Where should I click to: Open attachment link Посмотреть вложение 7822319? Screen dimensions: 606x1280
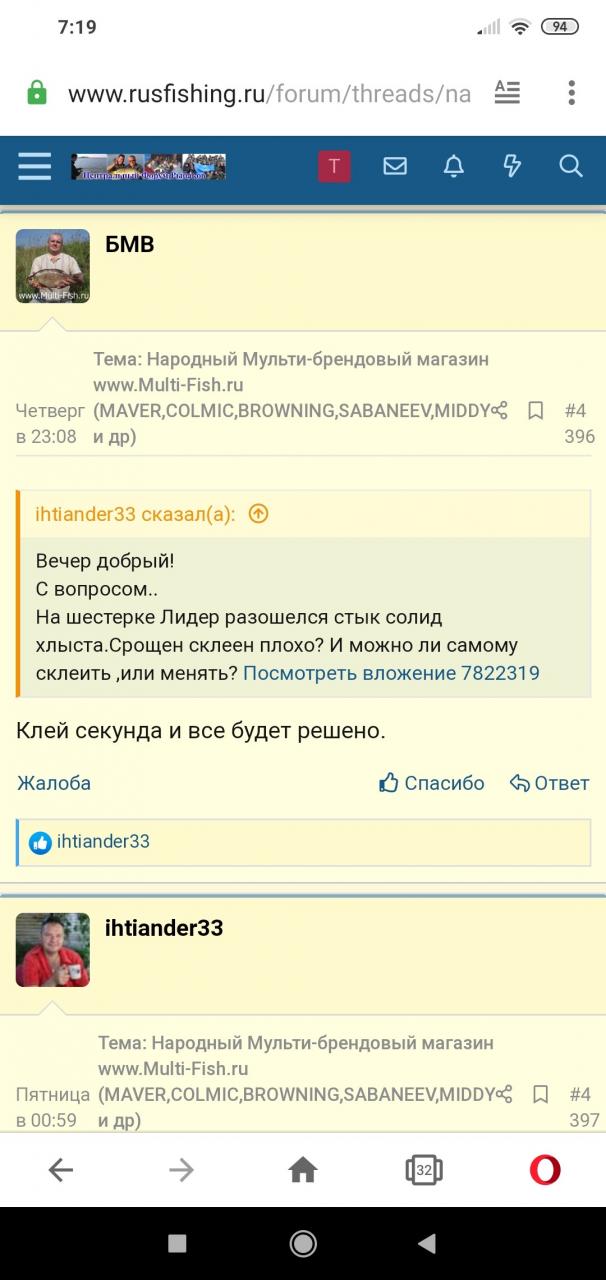(391, 673)
